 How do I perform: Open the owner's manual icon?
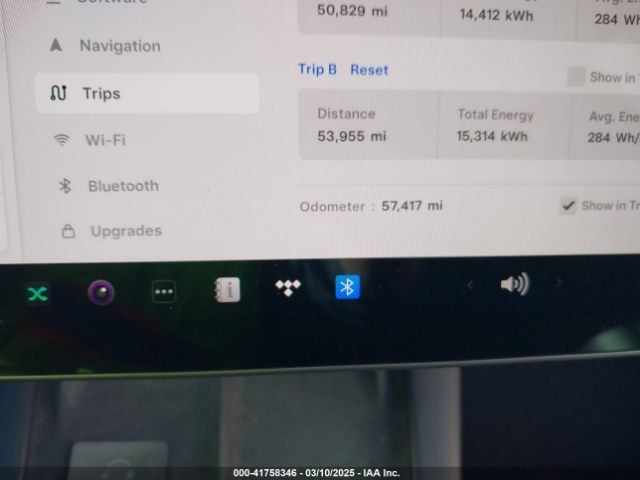(227, 290)
